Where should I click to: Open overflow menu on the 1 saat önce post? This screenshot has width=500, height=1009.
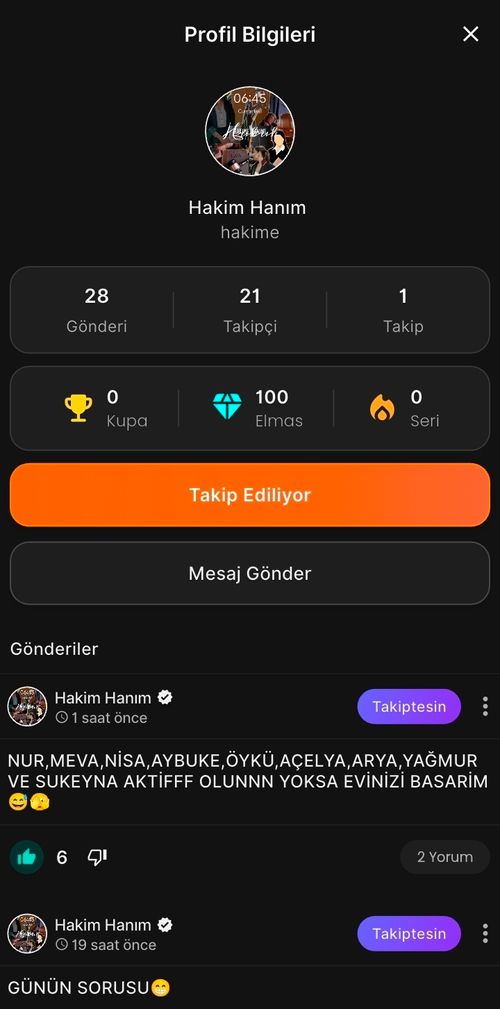pos(485,707)
